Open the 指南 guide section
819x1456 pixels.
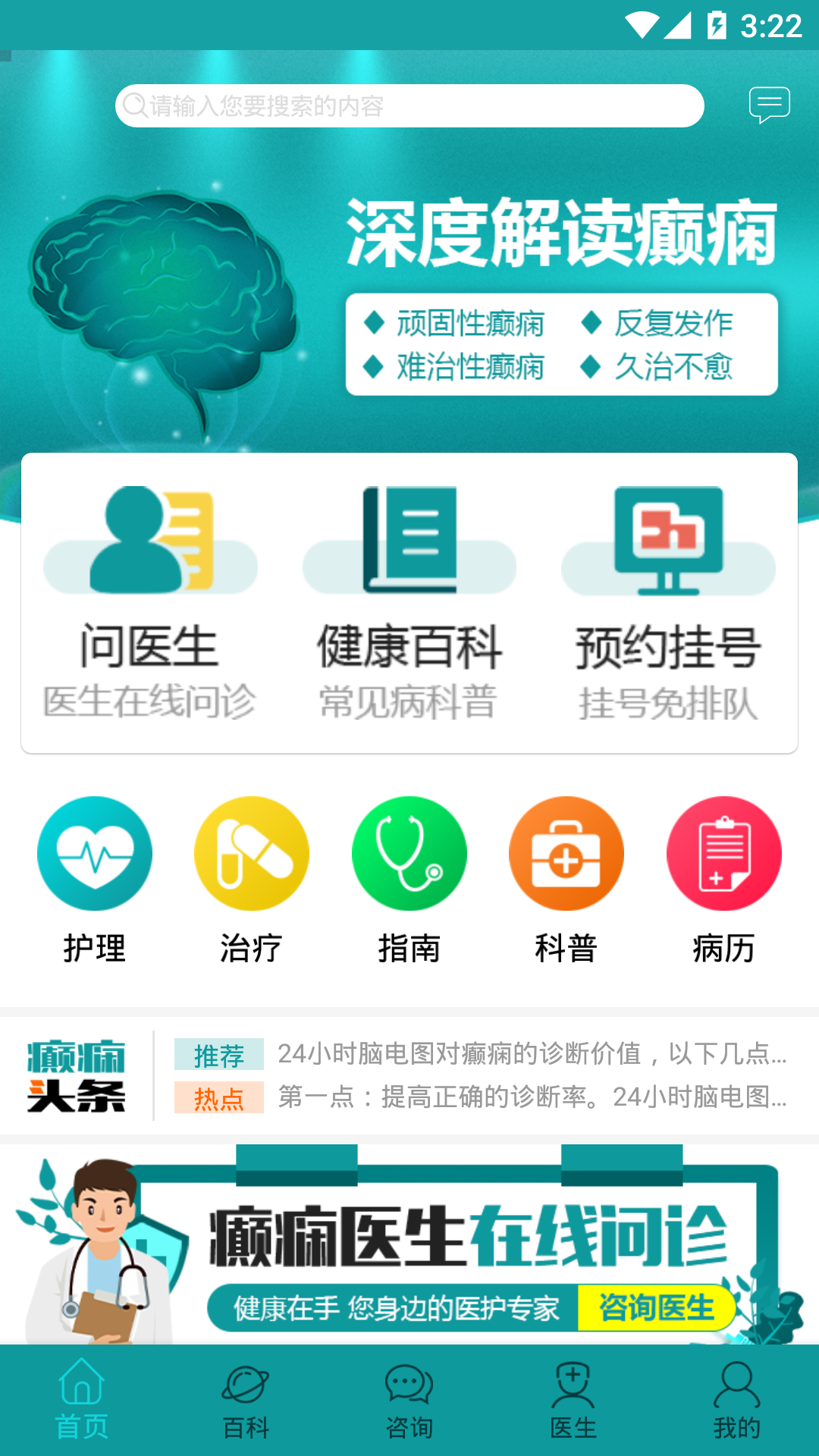click(x=409, y=880)
